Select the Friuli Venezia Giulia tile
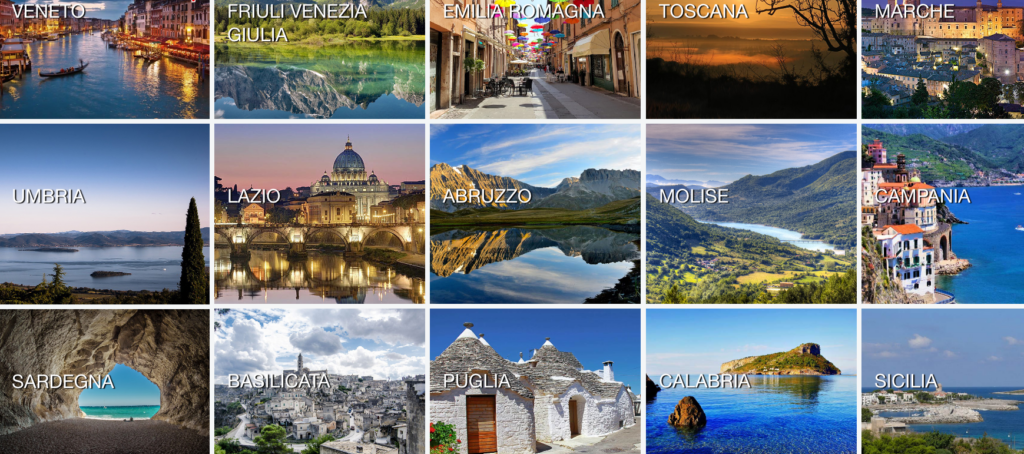Image resolution: width=1024 pixels, height=454 pixels. (x=319, y=60)
